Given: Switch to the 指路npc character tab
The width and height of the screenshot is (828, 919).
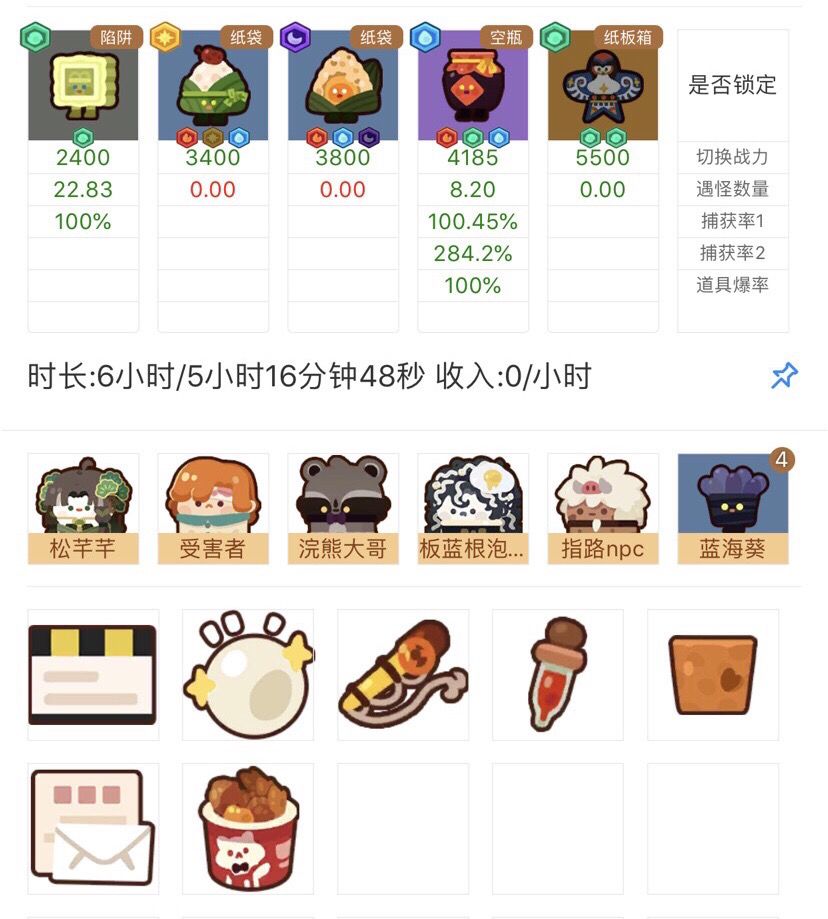Looking at the screenshot, I should point(605,505).
